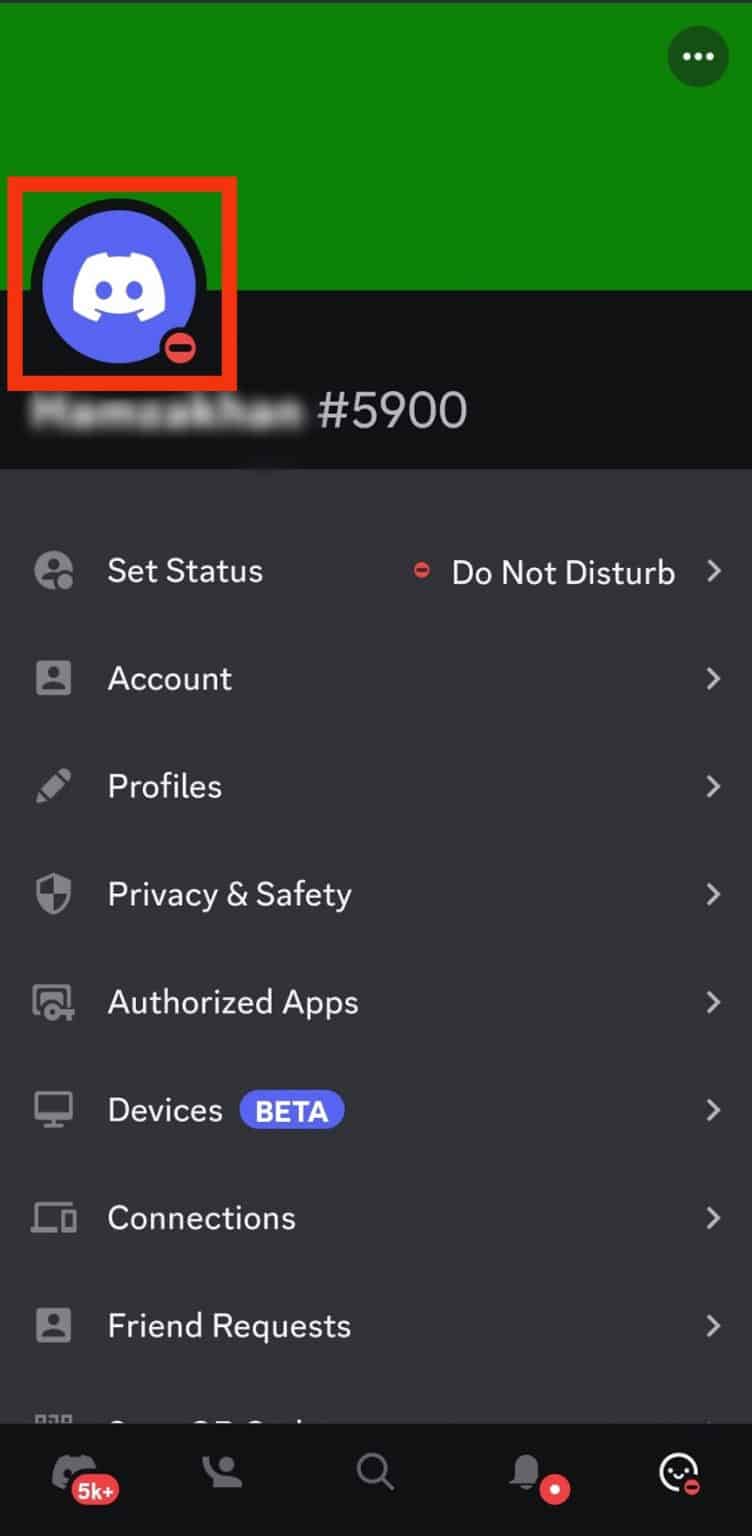The height and width of the screenshot is (1536, 752).
Task: Tap your profile icon in bottom bar
Action: (679, 1470)
